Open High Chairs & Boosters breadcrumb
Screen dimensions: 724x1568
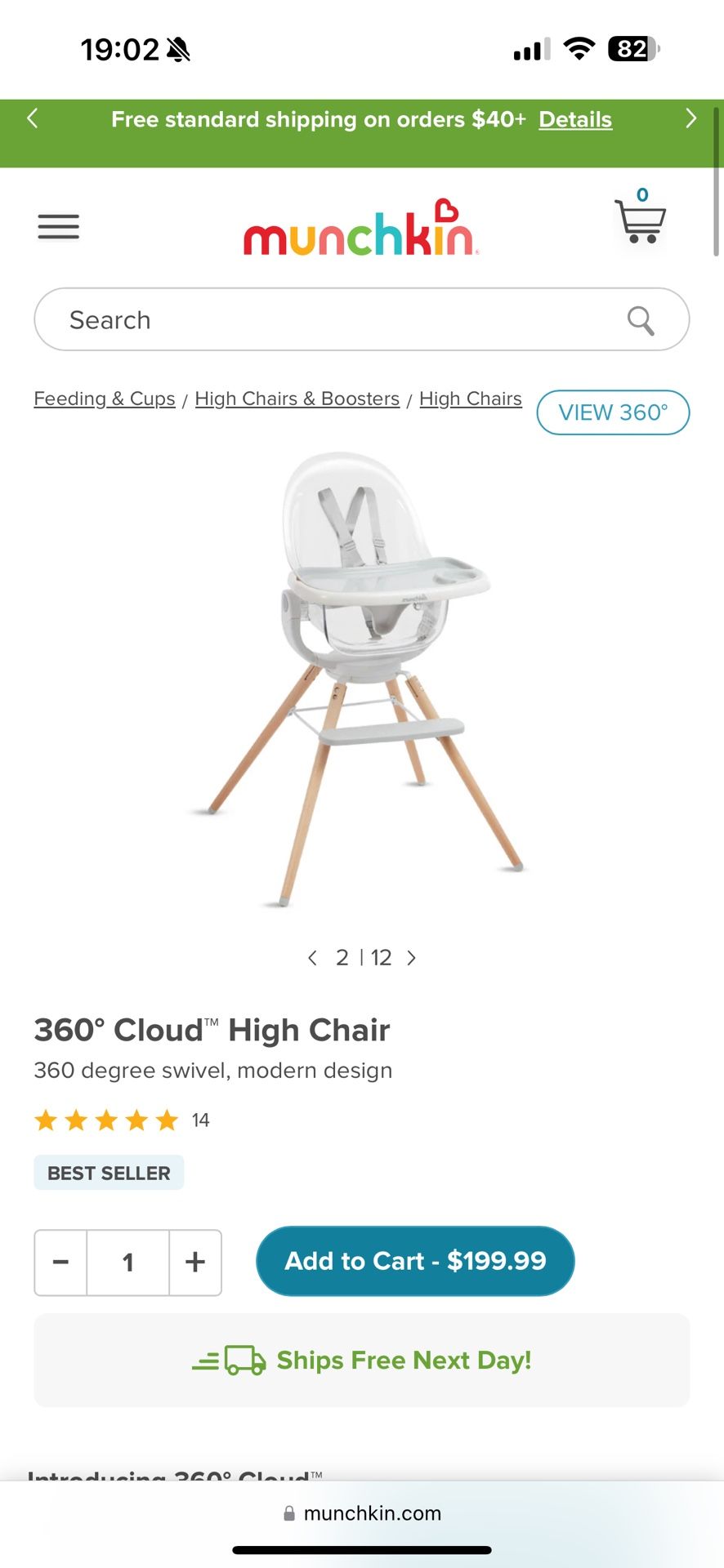pyautogui.click(x=297, y=399)
